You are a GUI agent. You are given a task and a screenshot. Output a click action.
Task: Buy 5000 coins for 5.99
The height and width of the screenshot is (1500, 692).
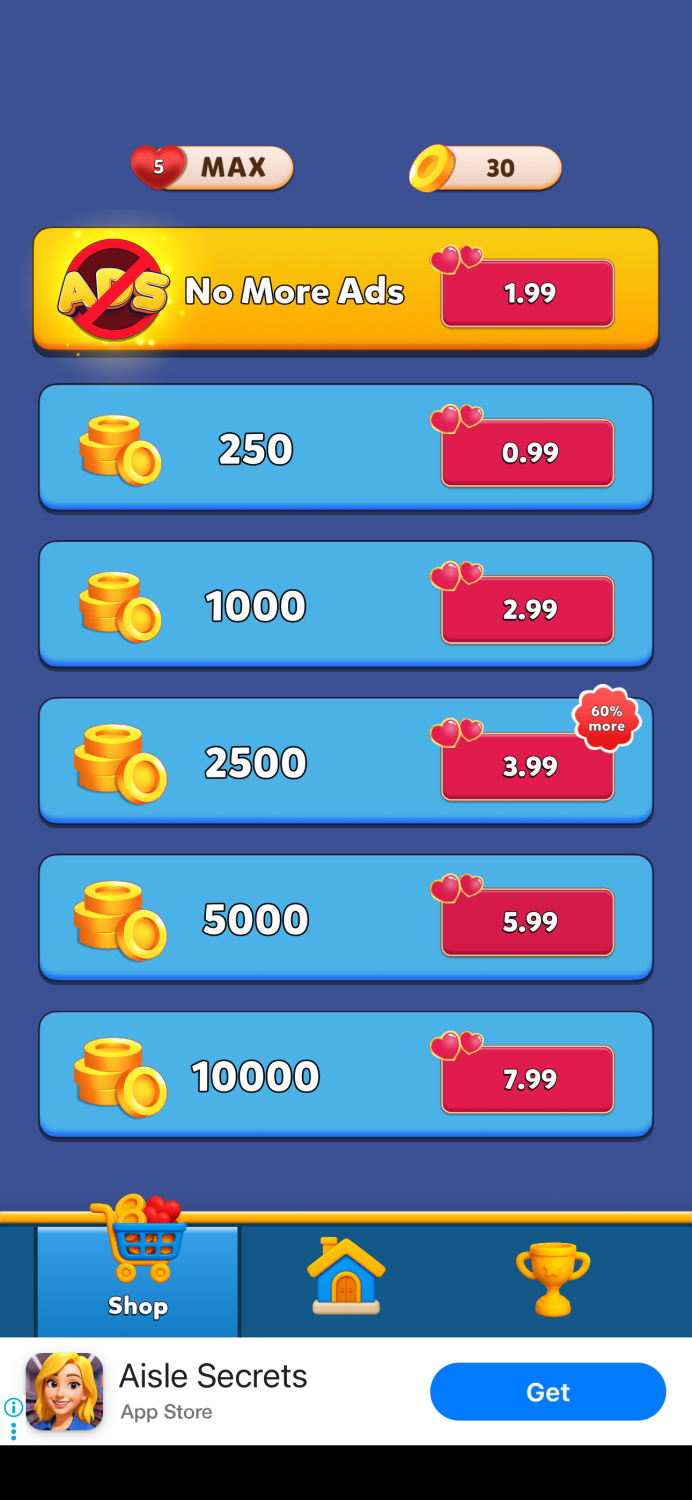527,922
